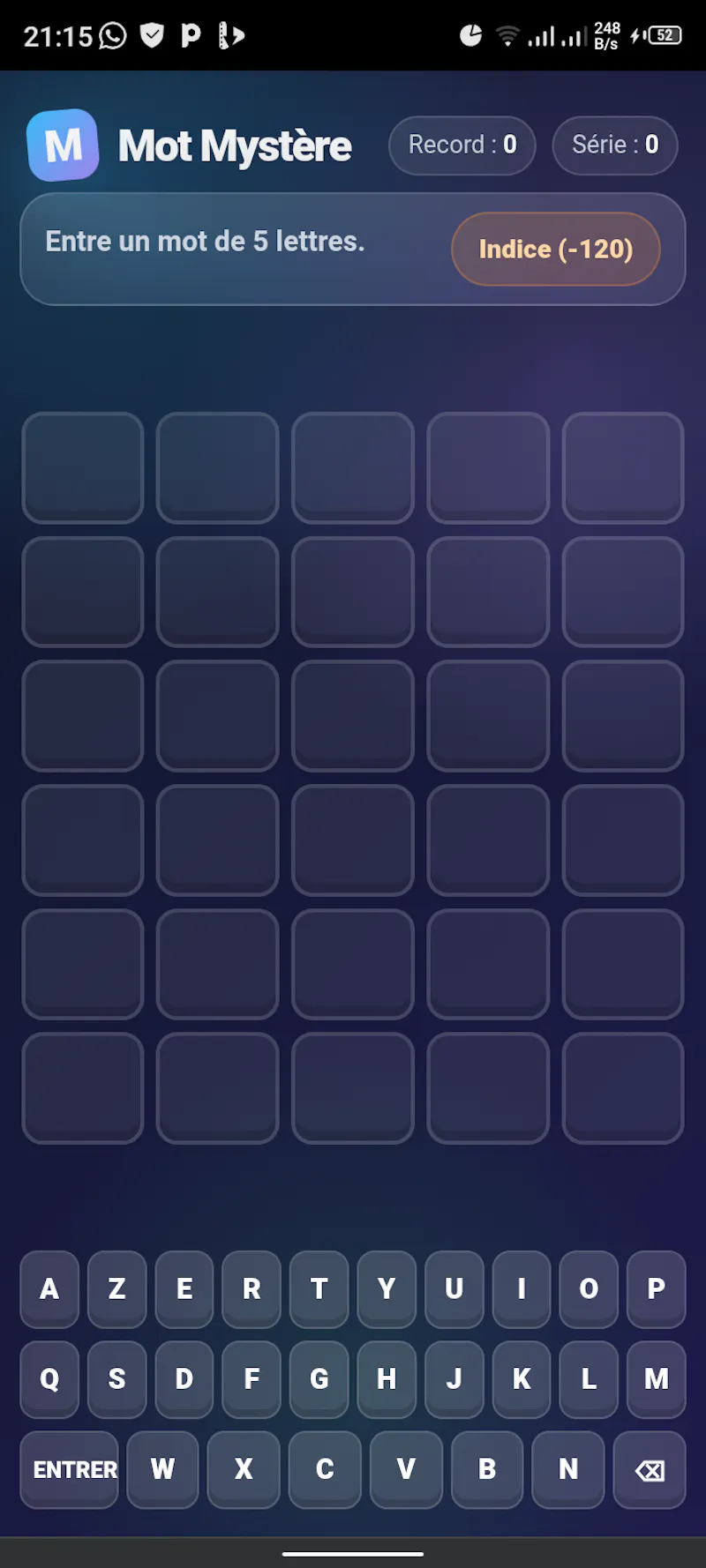The width and height of the screenshot is (706, 1568).
Task: Select the letter R key
Action: tap(252, 1289)
